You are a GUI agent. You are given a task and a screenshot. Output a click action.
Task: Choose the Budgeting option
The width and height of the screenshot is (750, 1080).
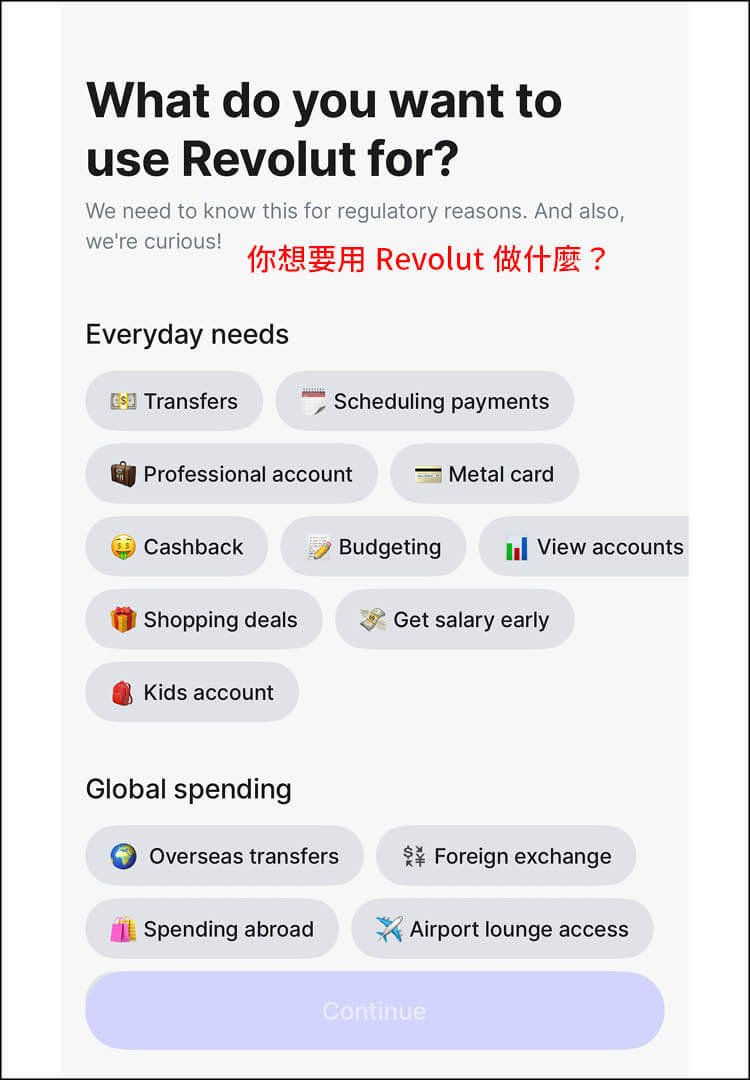click(373, 547)
